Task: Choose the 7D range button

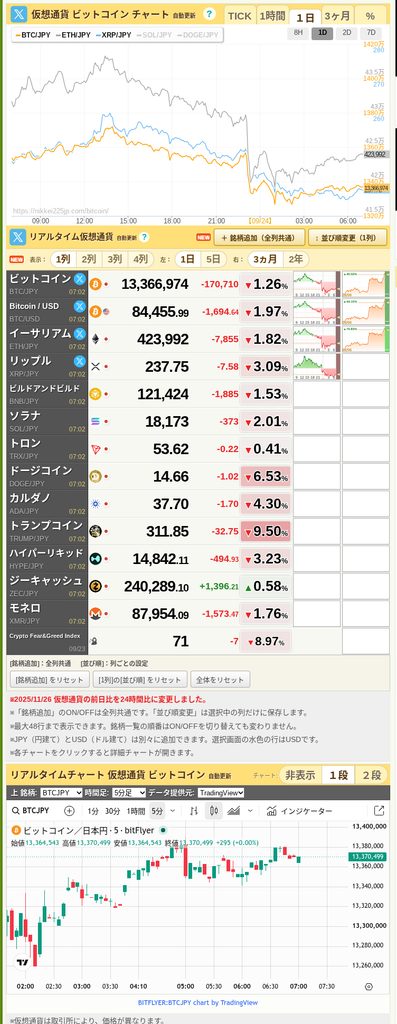Action: point(372,33)
